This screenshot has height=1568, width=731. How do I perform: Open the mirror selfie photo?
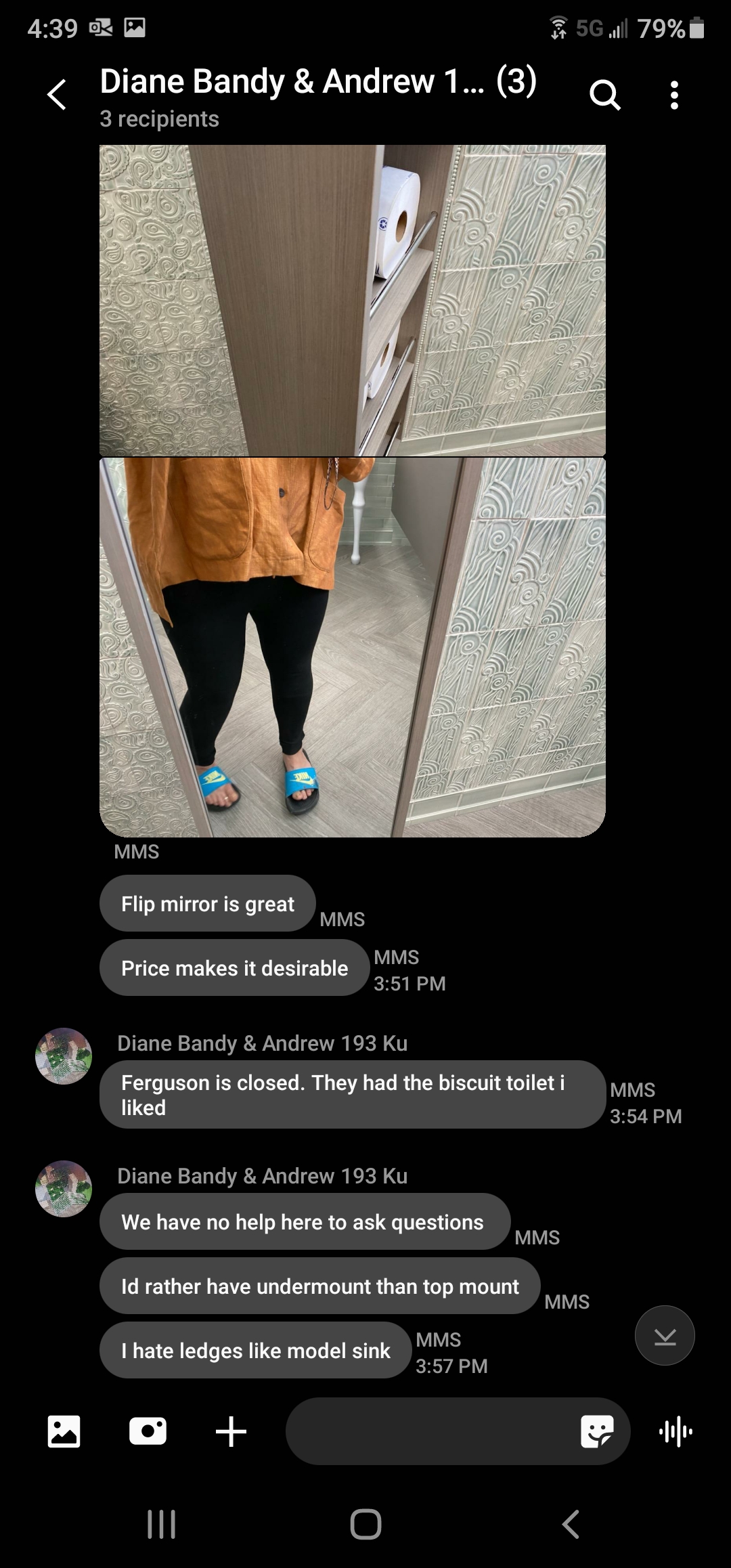352,647
